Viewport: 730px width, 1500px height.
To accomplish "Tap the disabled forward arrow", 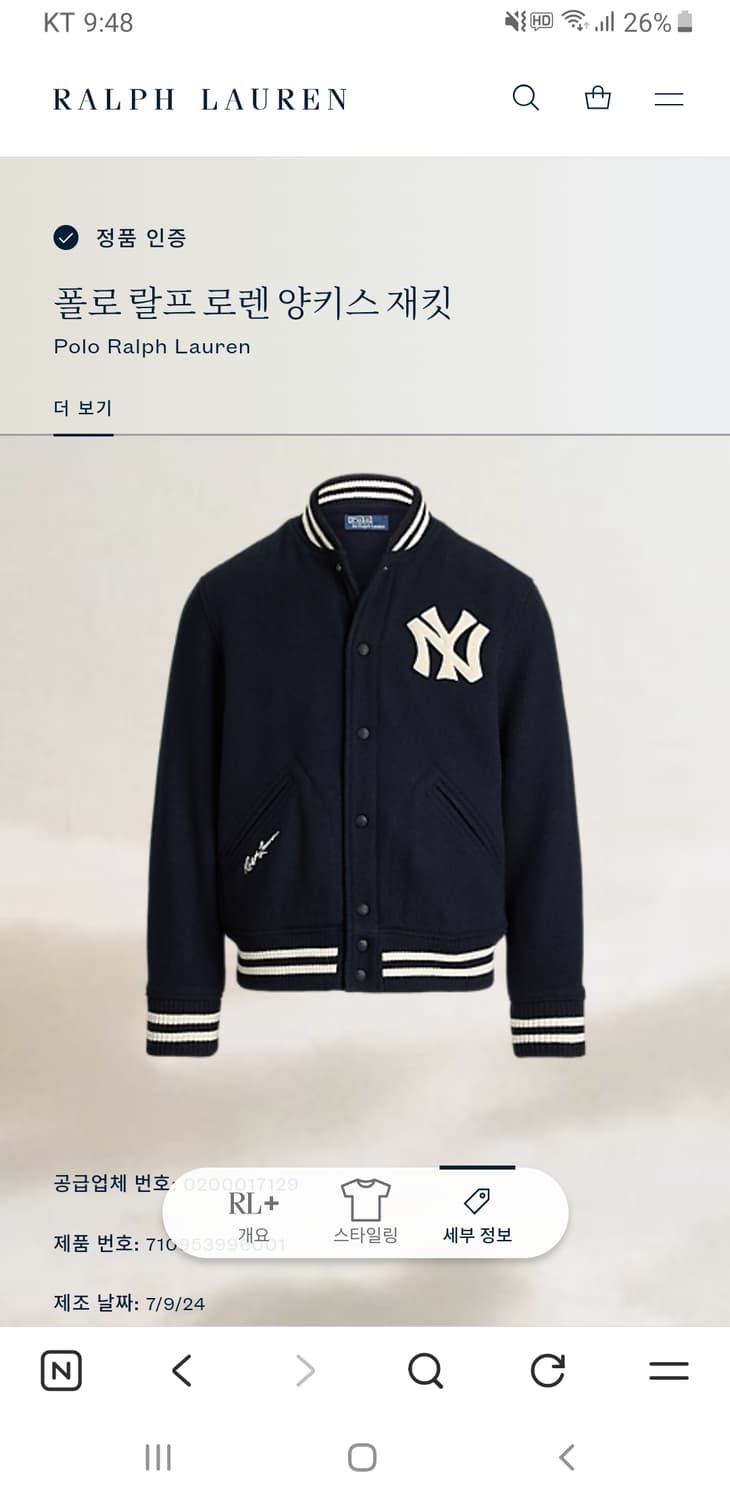I will click(303, 1370).
